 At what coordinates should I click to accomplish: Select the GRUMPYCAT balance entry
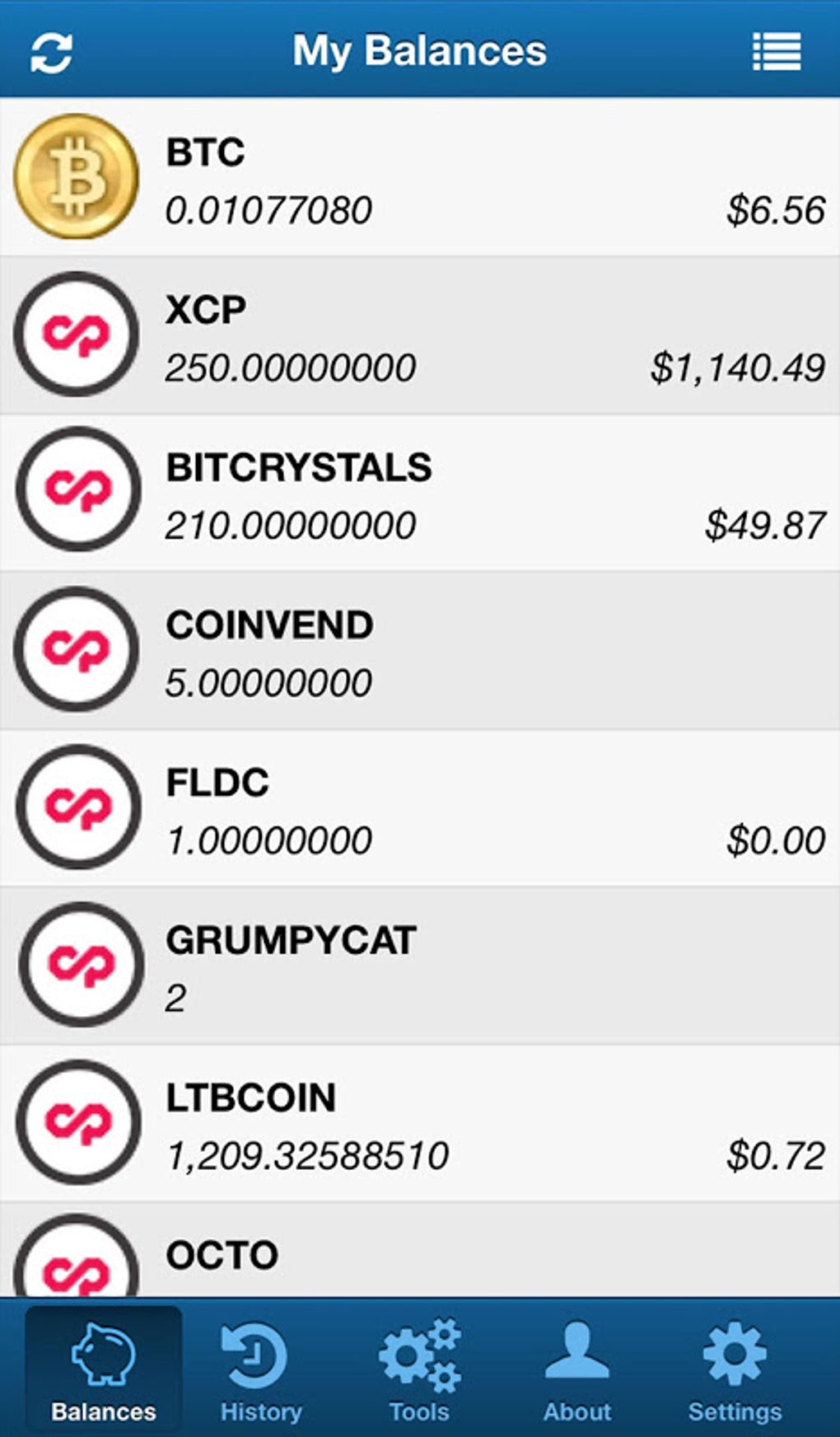(420, 964)
